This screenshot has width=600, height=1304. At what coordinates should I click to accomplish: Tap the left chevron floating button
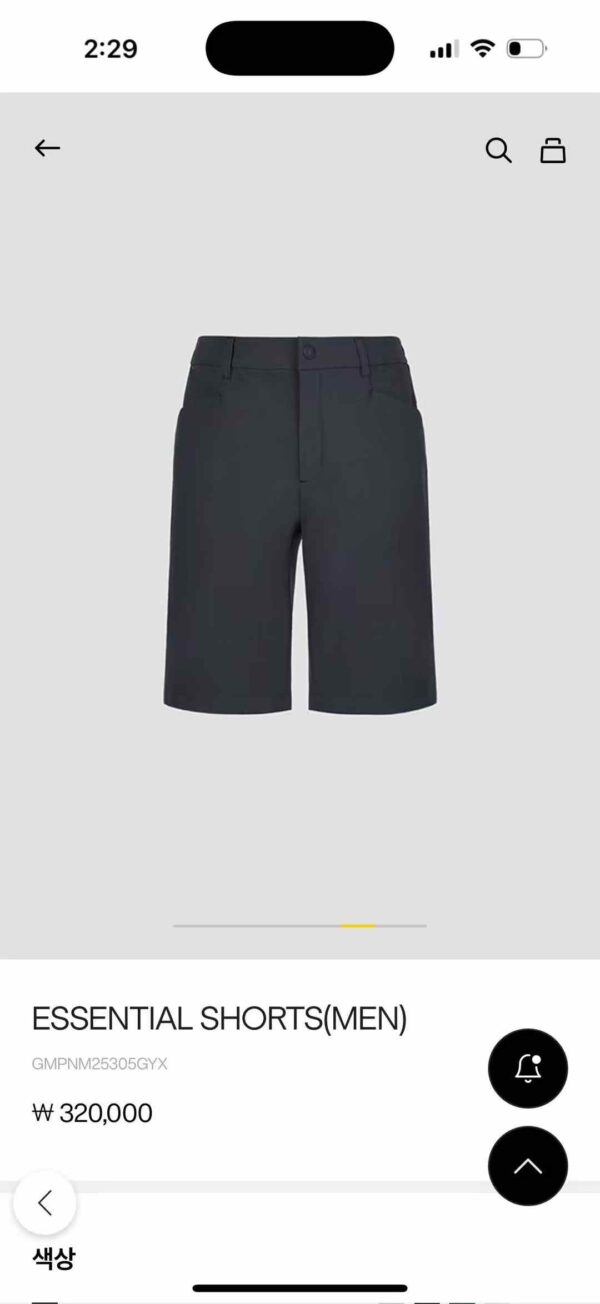pyautogui.click(x=45, y=1202)
